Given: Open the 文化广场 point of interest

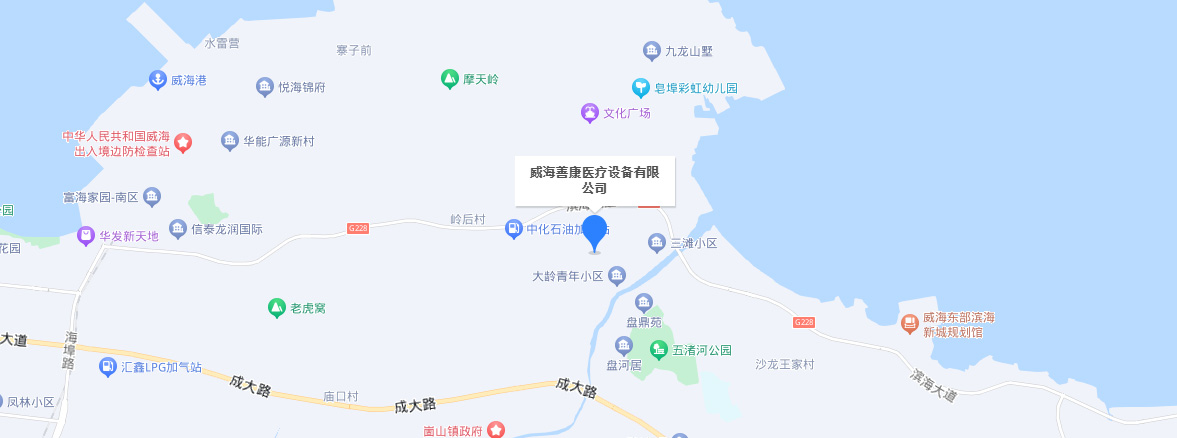Looking at the screenshot, I should pos(590,113).
